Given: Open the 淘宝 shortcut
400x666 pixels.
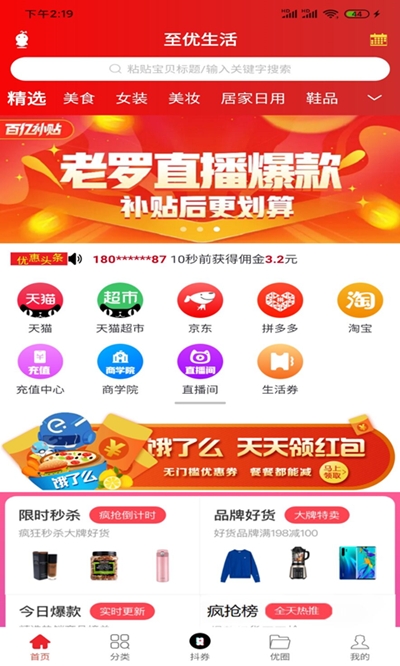Looking at the screenshot, I should pos(360,308).
